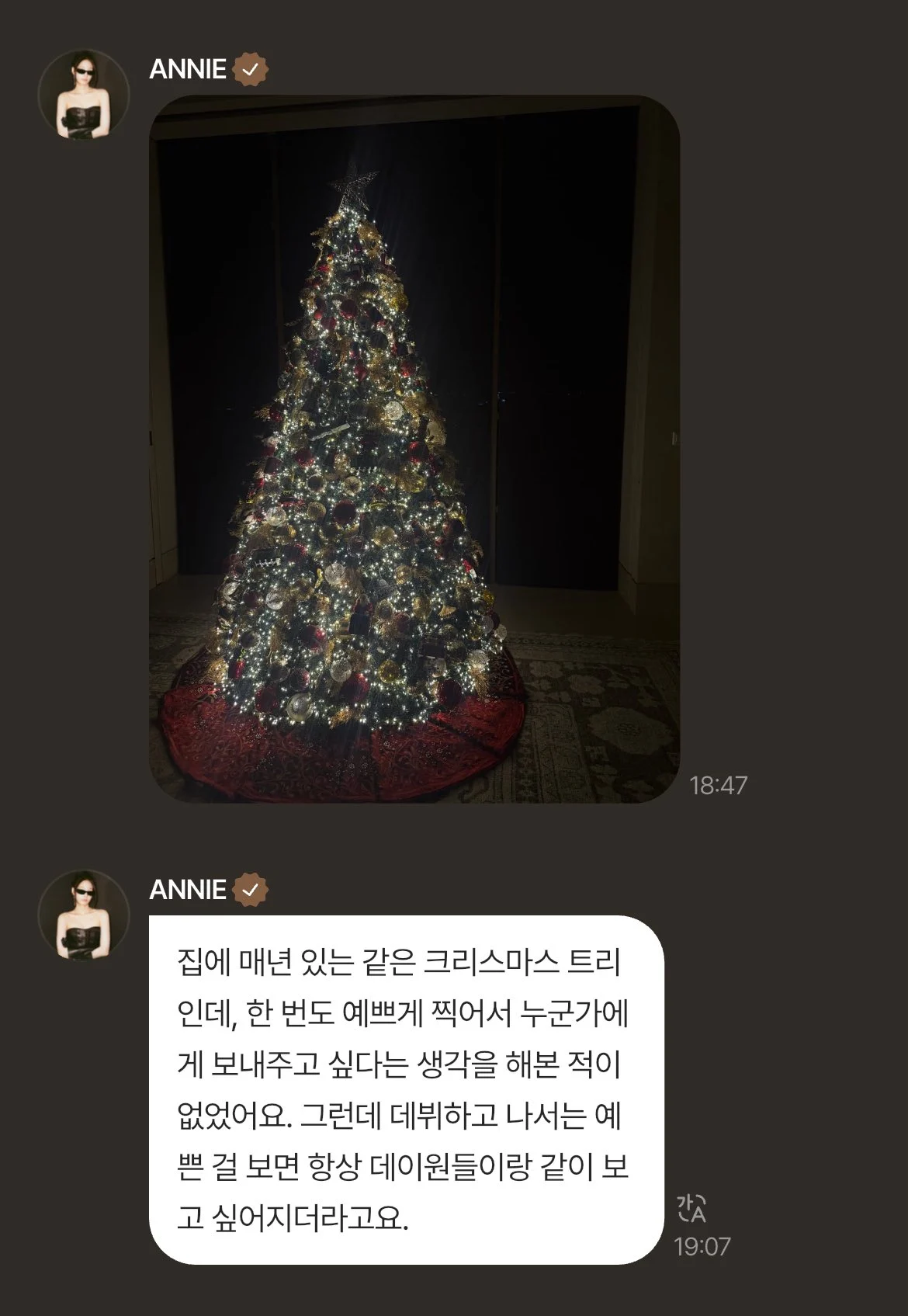Tap ANNIE's avatar beside the Korean text message

pyautogui.click(x=83, y=915)
